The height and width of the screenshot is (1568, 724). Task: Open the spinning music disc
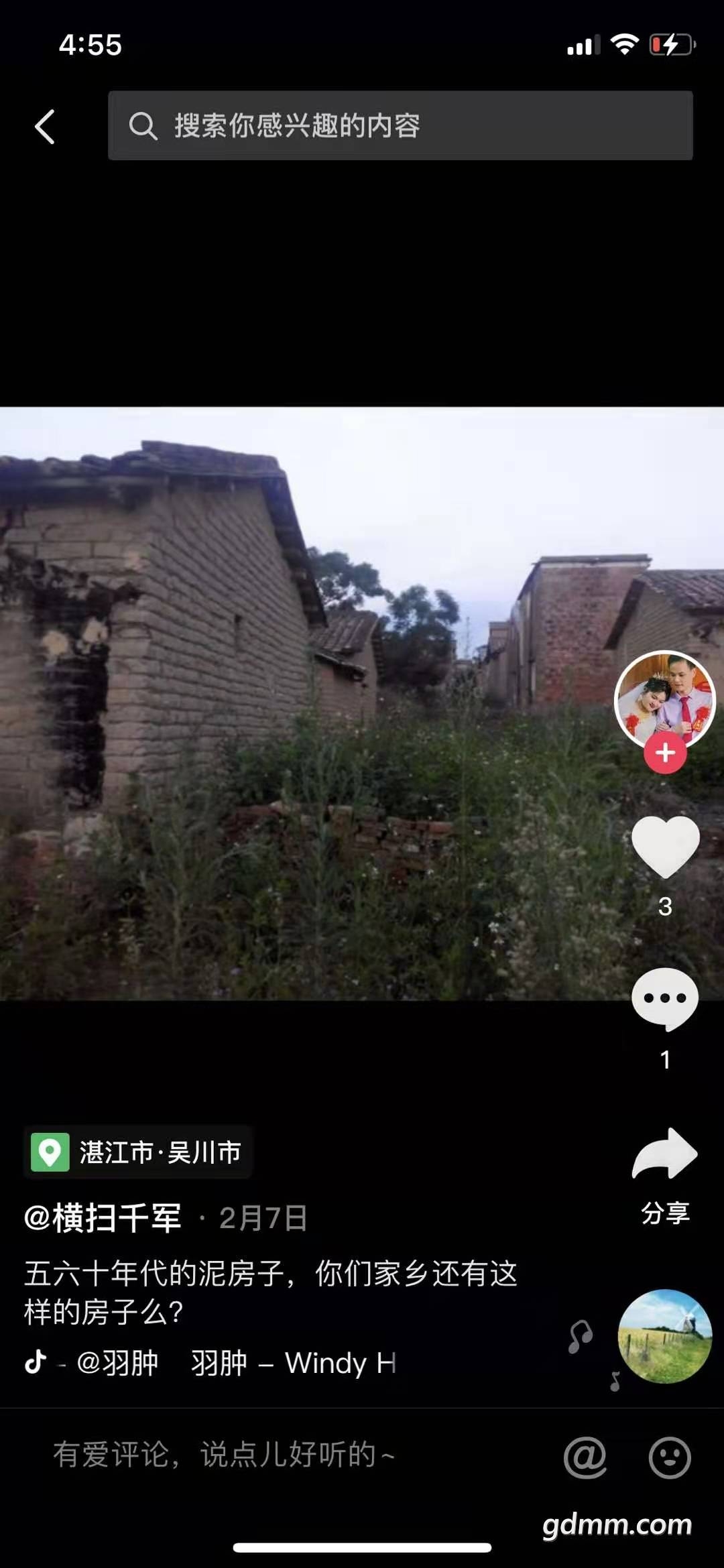click(664, 1336)
